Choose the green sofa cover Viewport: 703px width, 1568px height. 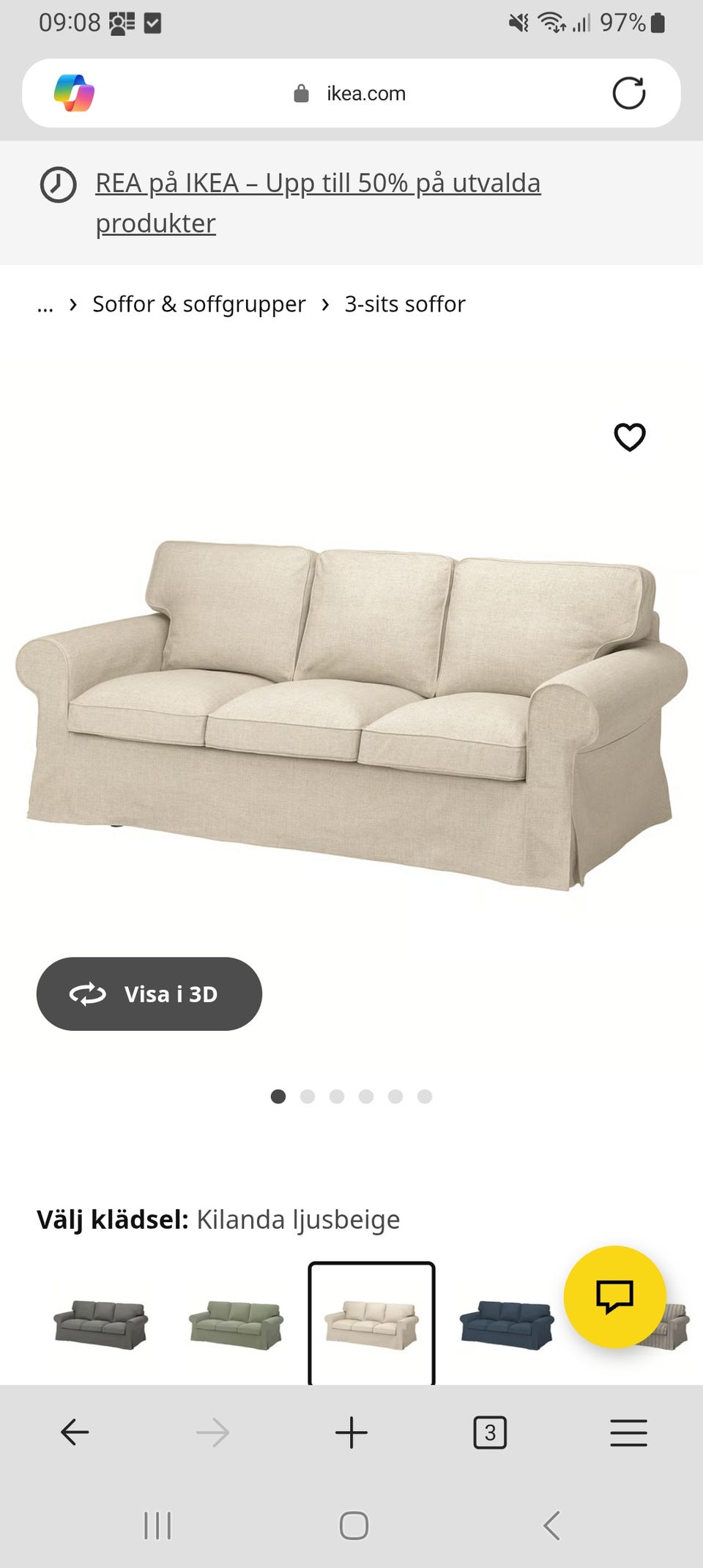coord(236,1324)
